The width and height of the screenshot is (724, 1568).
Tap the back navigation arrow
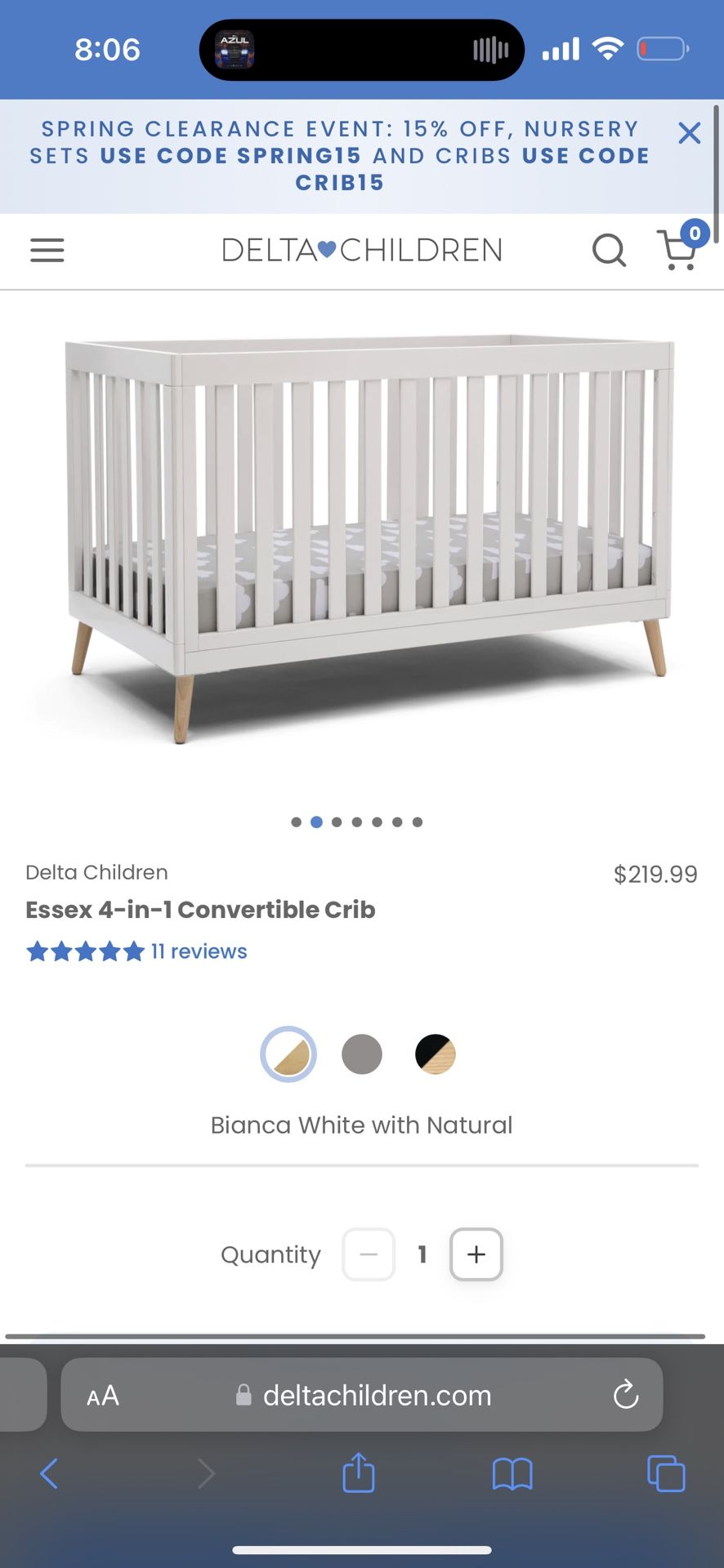49,1474
